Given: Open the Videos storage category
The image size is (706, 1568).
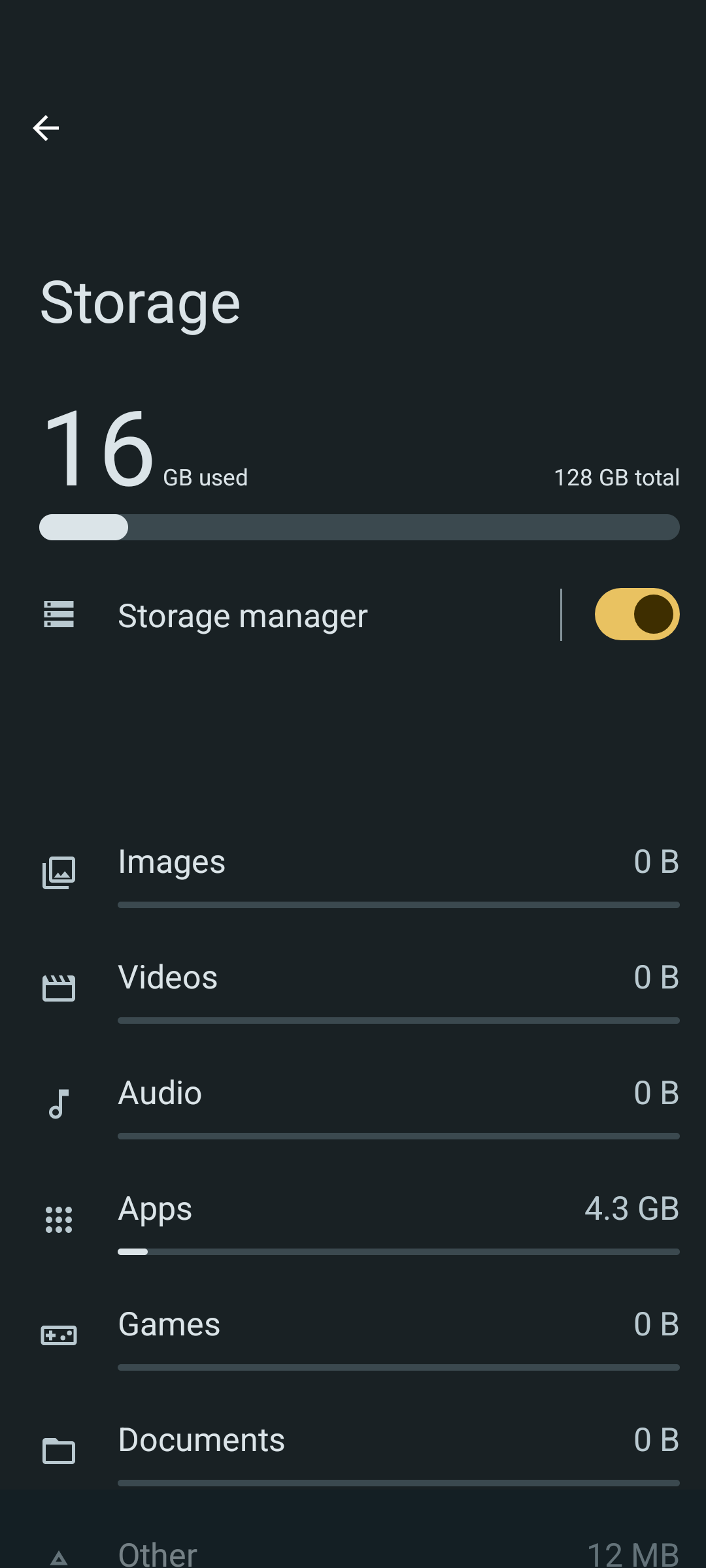Looking at the screenshot, I should [x=353, y=989].
